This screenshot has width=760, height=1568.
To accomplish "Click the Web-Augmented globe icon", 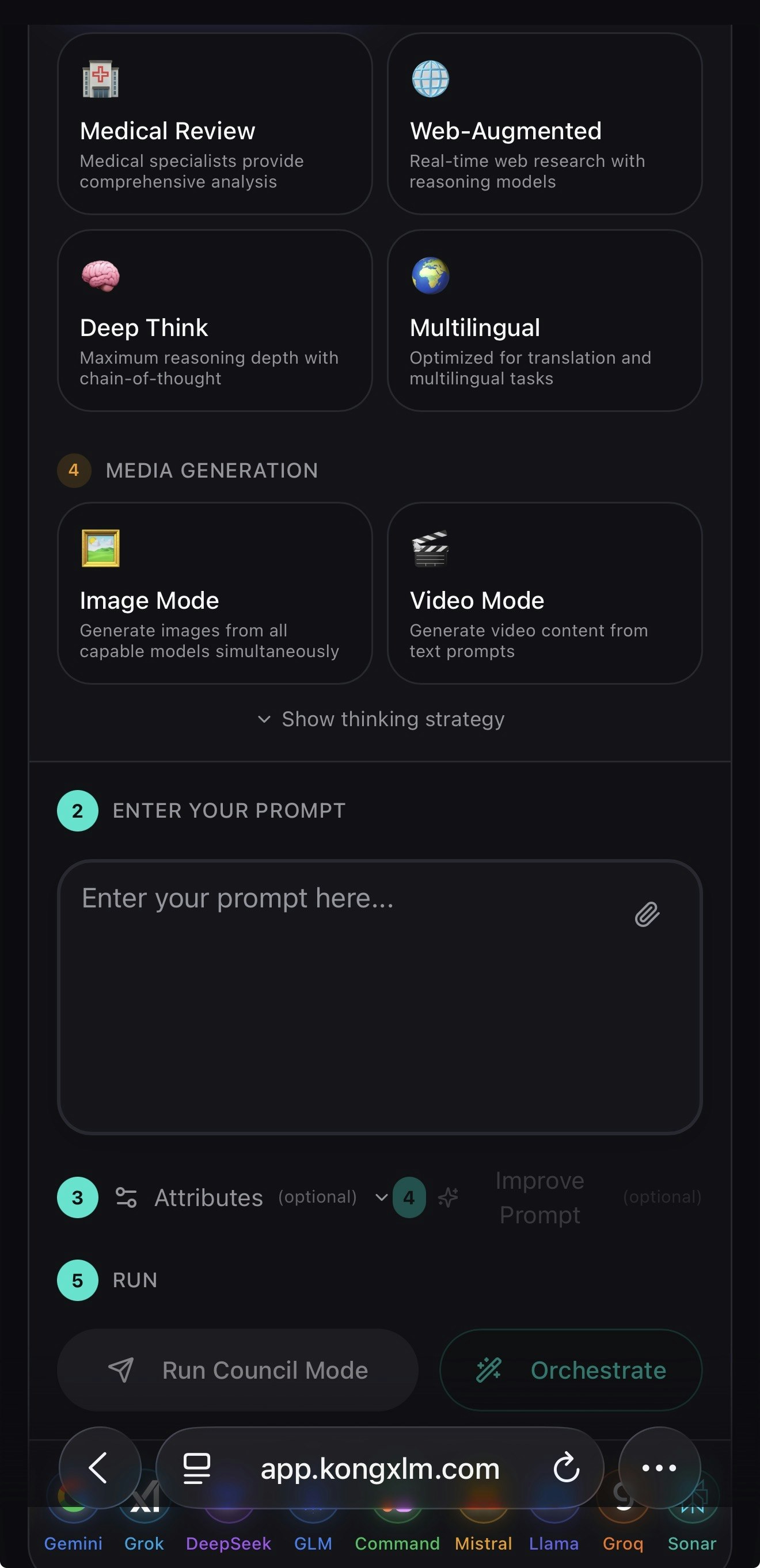I will tap(431, 79).
